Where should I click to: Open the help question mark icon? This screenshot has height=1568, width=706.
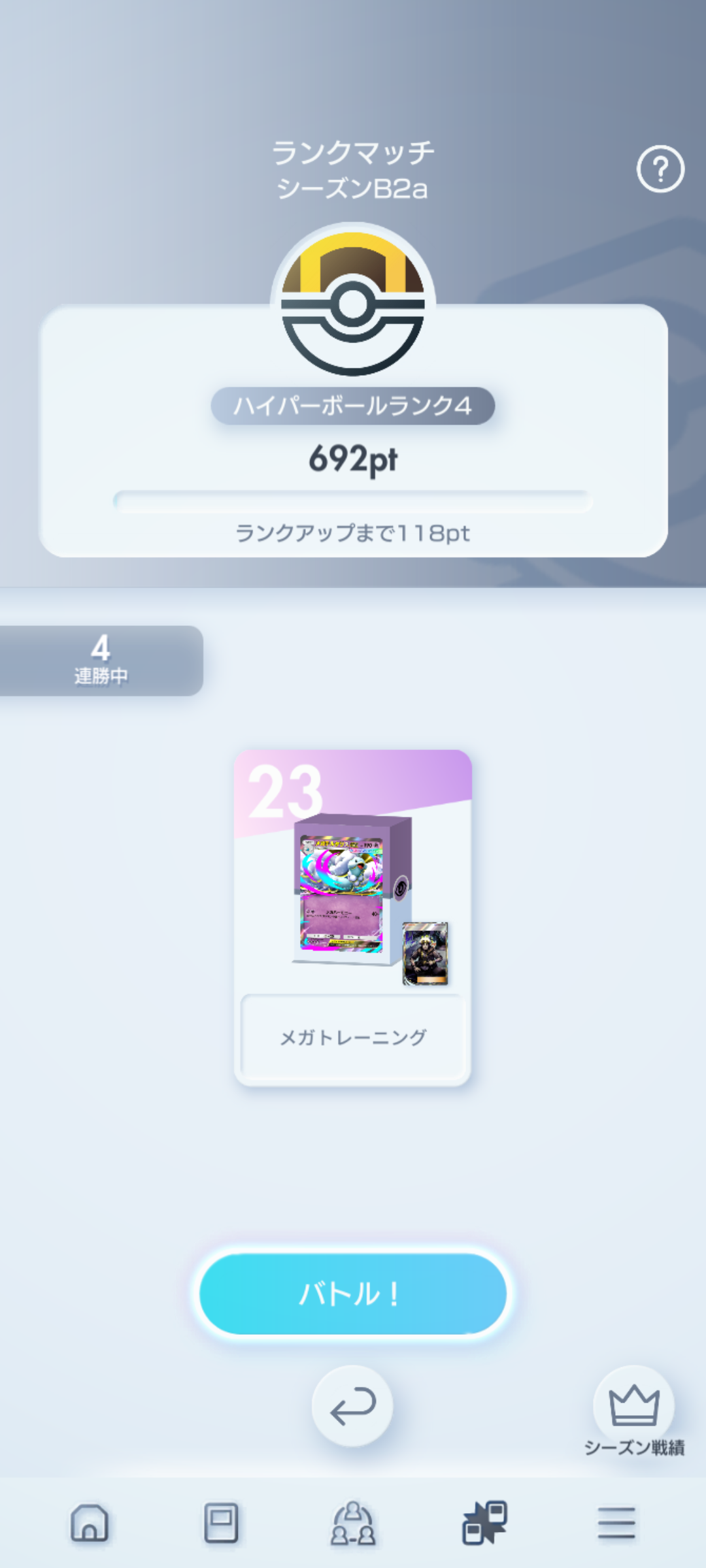pos(660,169)
